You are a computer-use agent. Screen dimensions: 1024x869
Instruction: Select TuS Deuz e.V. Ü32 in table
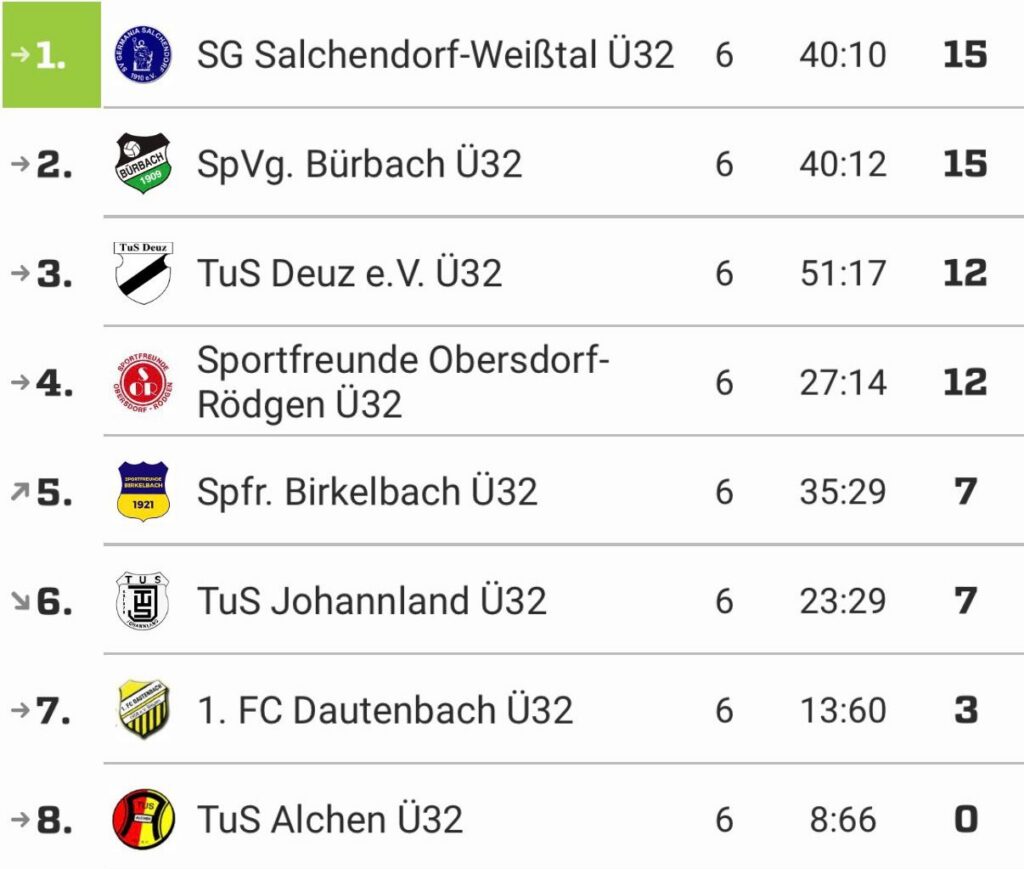tap(349, 273)
